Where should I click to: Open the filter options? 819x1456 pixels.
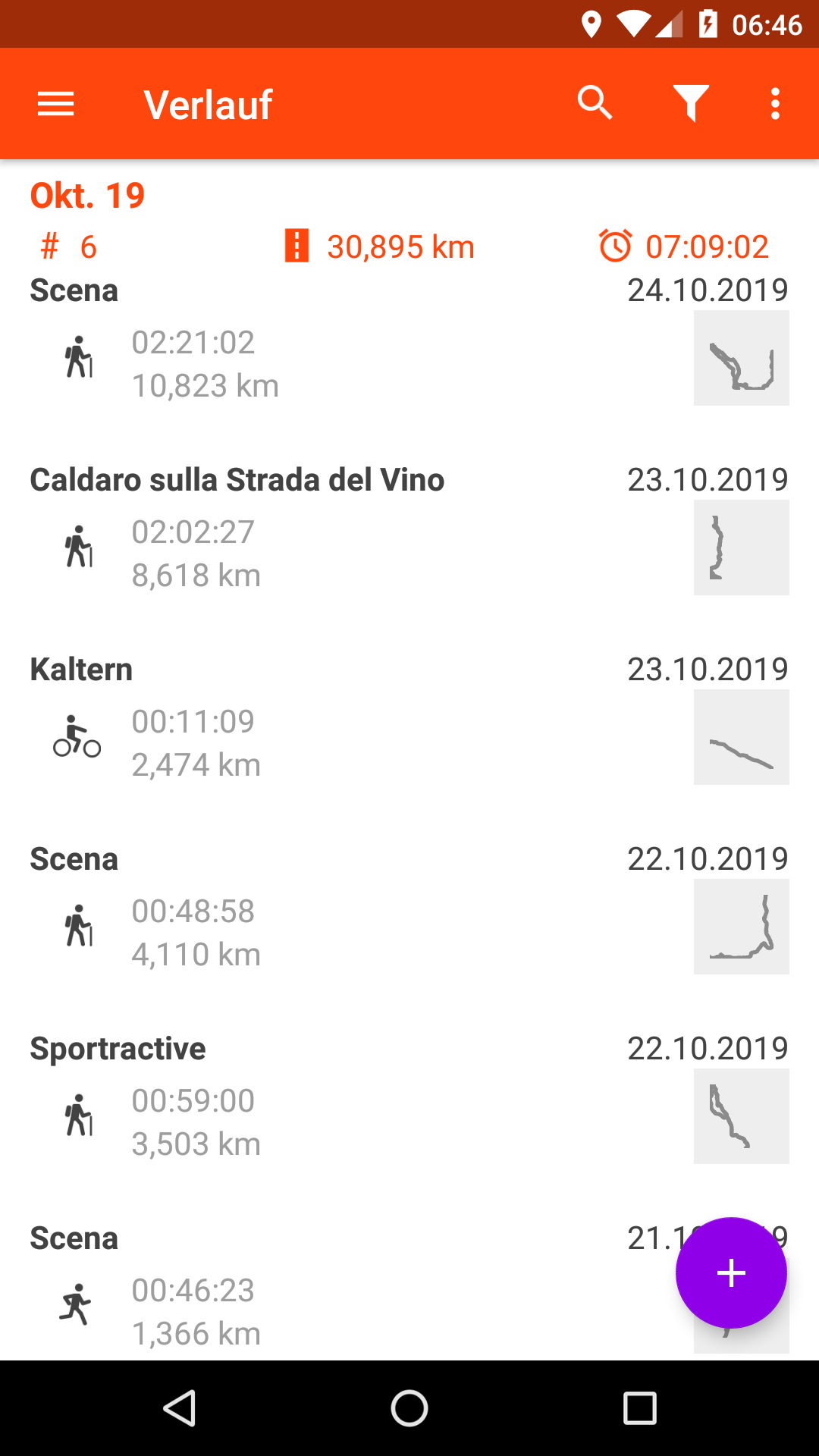pos(691,103)
